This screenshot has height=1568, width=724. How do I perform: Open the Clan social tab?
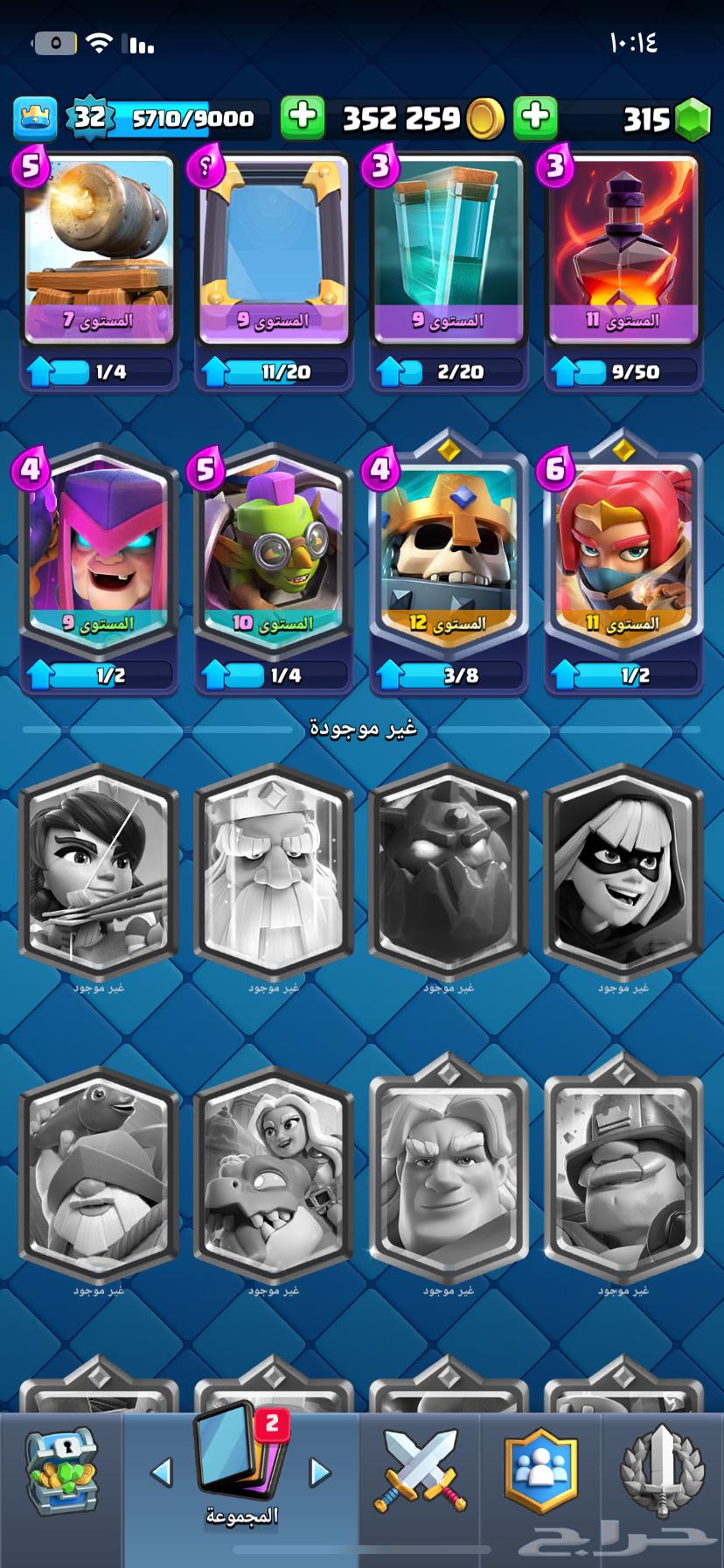(x=540, y=1472)
